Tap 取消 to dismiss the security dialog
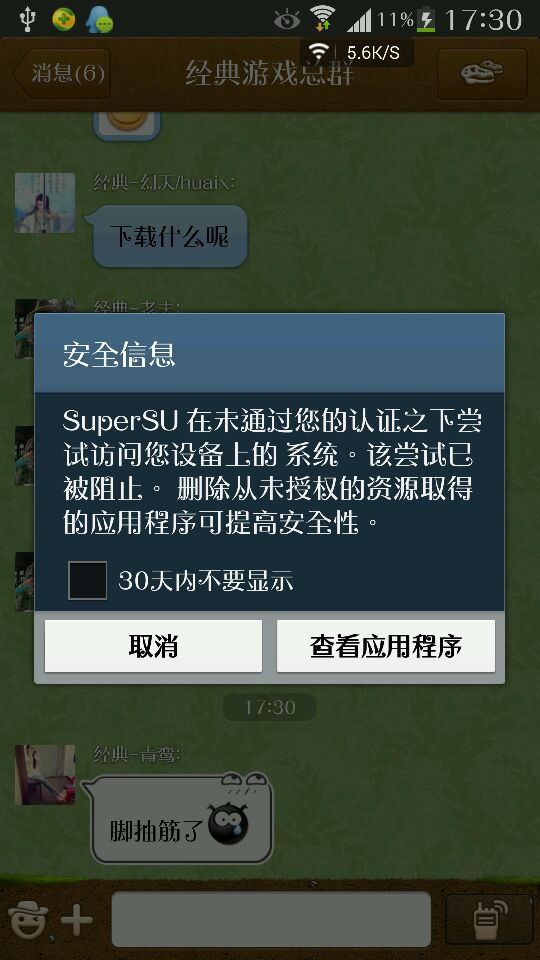The width and height of the screenshot is (540, 960). pos(153,646)
